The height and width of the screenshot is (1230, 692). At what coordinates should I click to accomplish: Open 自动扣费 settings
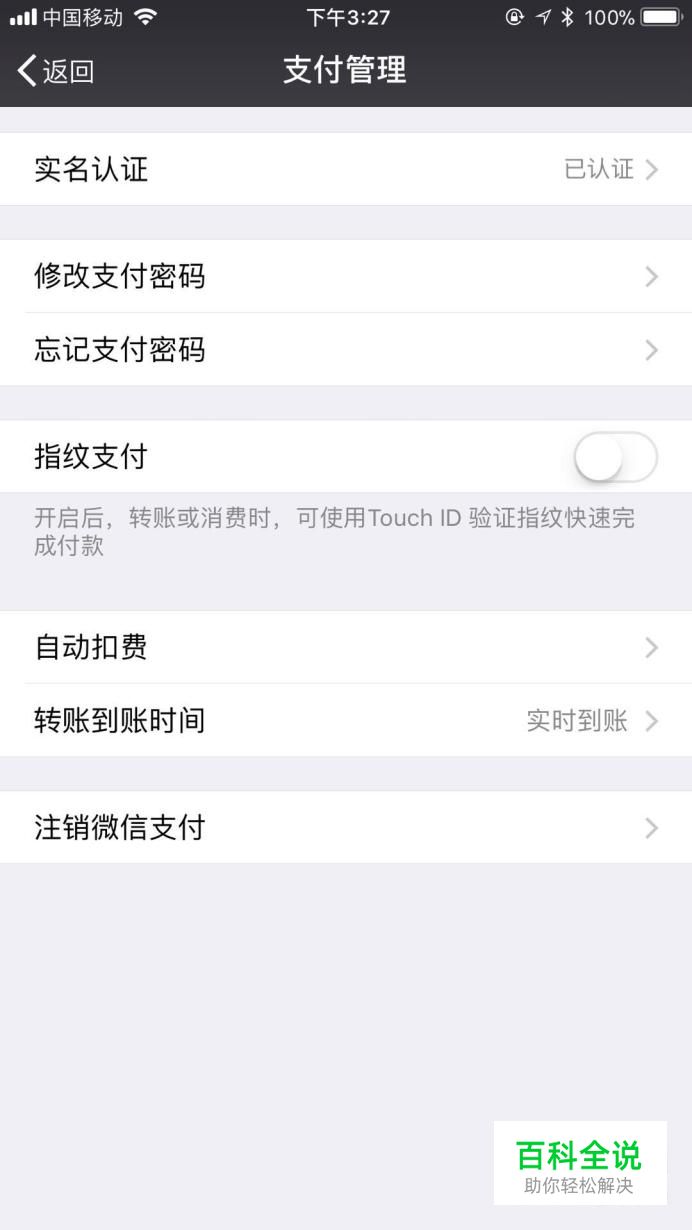coord(346,647)
